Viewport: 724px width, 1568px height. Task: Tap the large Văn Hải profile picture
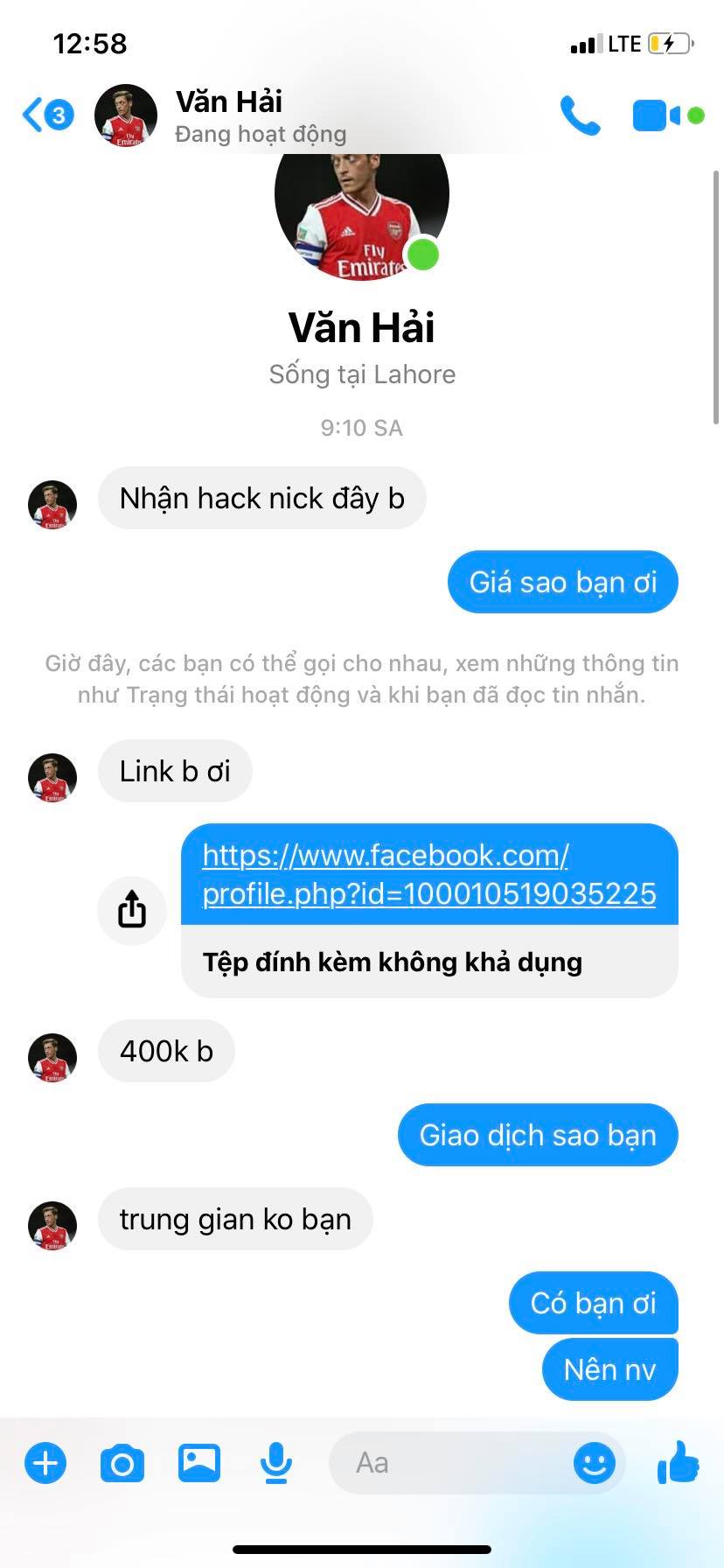(361, 210)
